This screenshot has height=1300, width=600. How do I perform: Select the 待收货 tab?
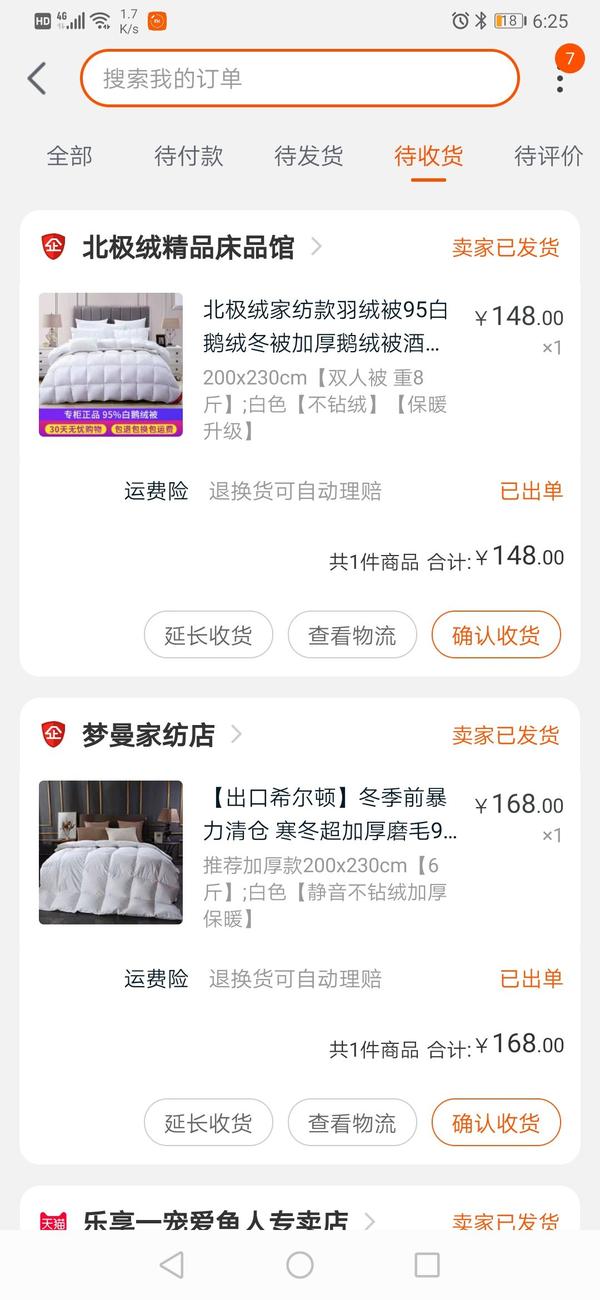[x=429, y=156]
